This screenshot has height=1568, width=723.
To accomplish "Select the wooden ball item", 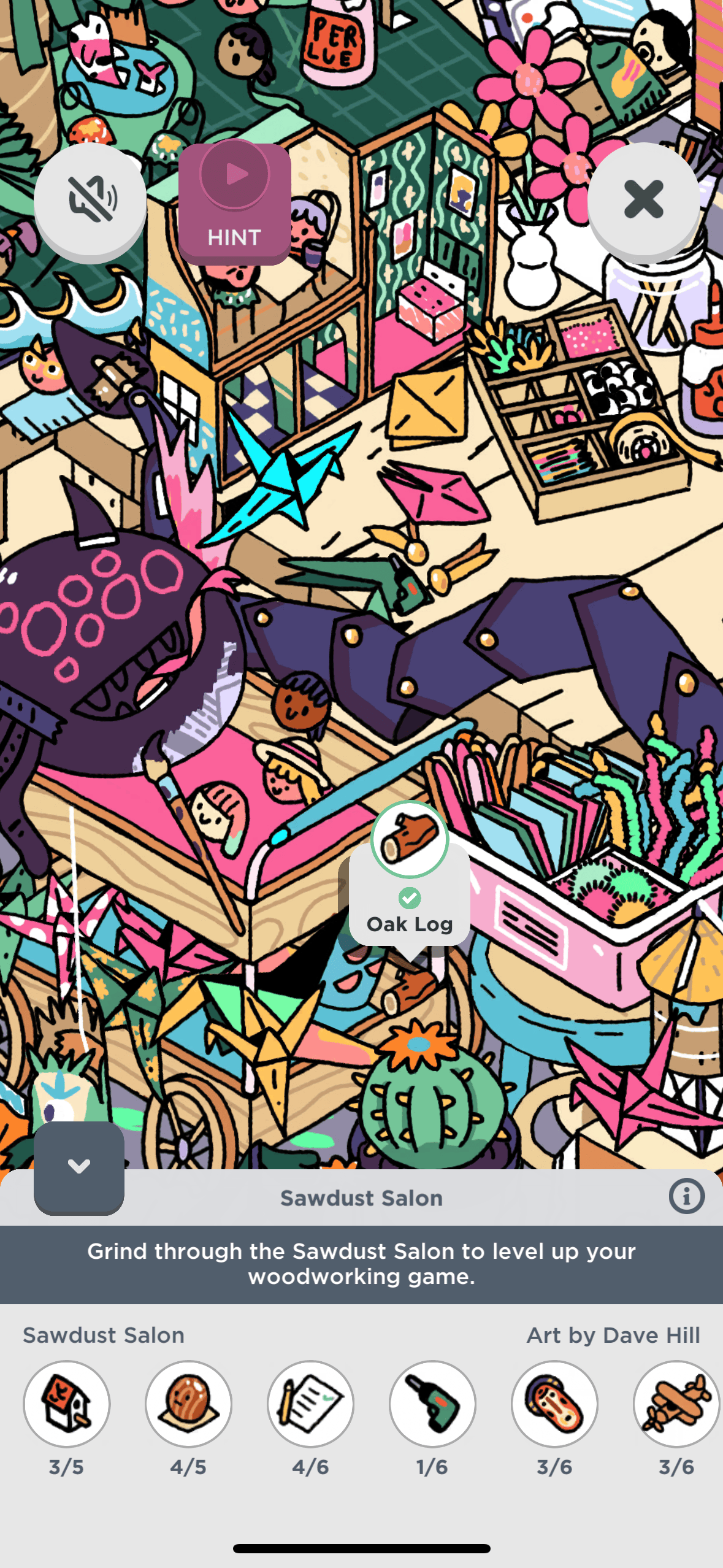I will click(x=188, y=1404).
